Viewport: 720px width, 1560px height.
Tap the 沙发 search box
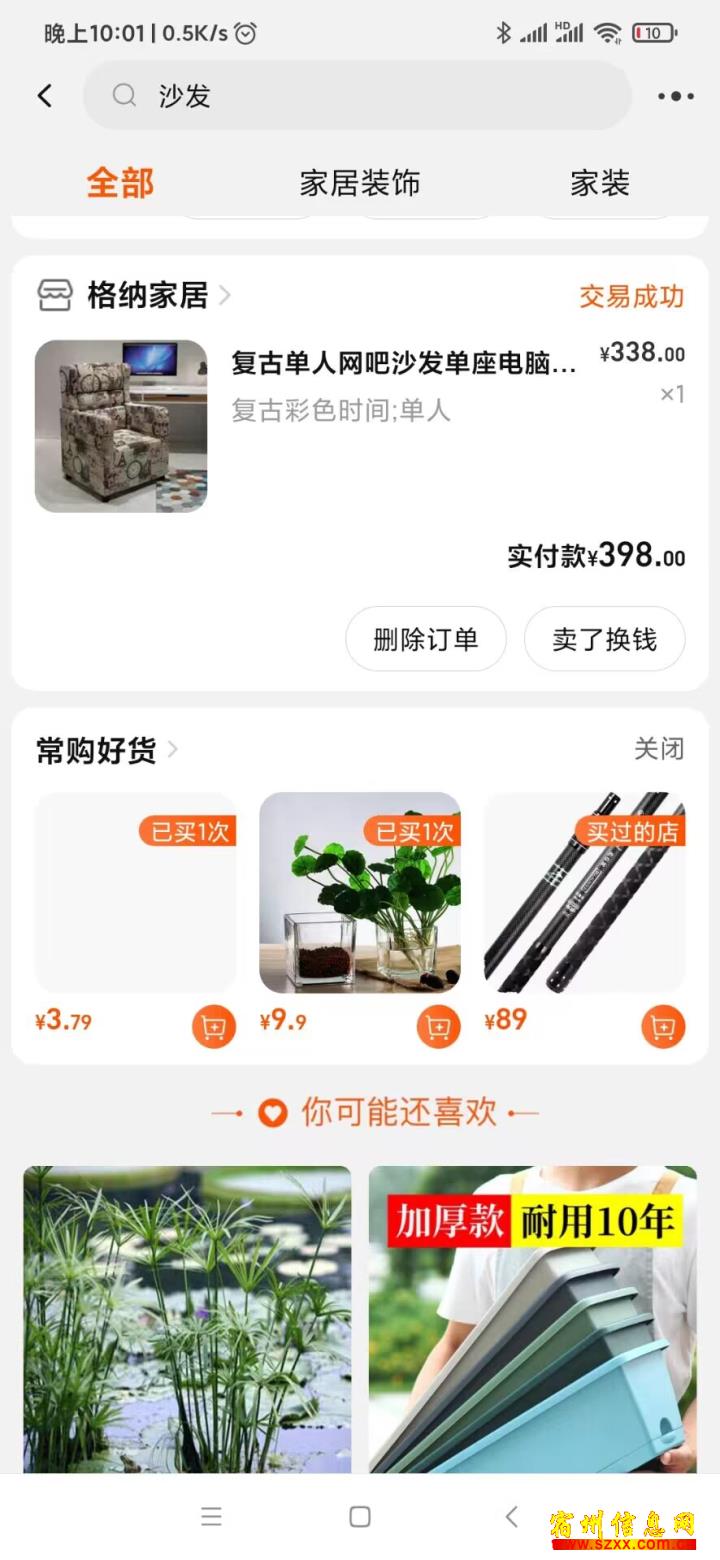click(x=357, y=96)
